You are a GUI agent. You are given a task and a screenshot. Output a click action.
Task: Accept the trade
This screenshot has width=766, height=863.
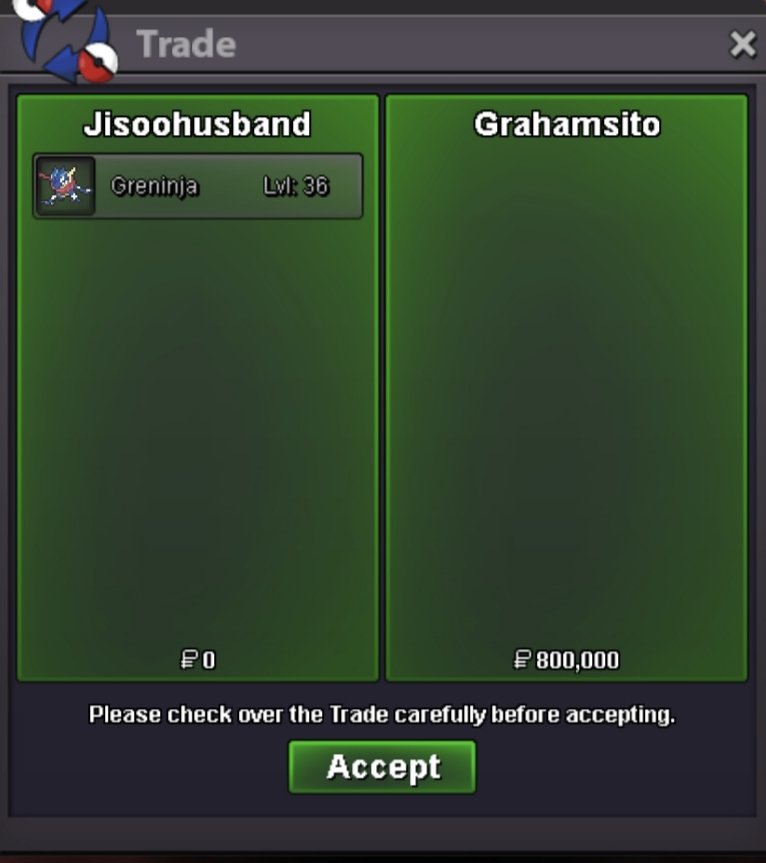(x=382, y=767)
